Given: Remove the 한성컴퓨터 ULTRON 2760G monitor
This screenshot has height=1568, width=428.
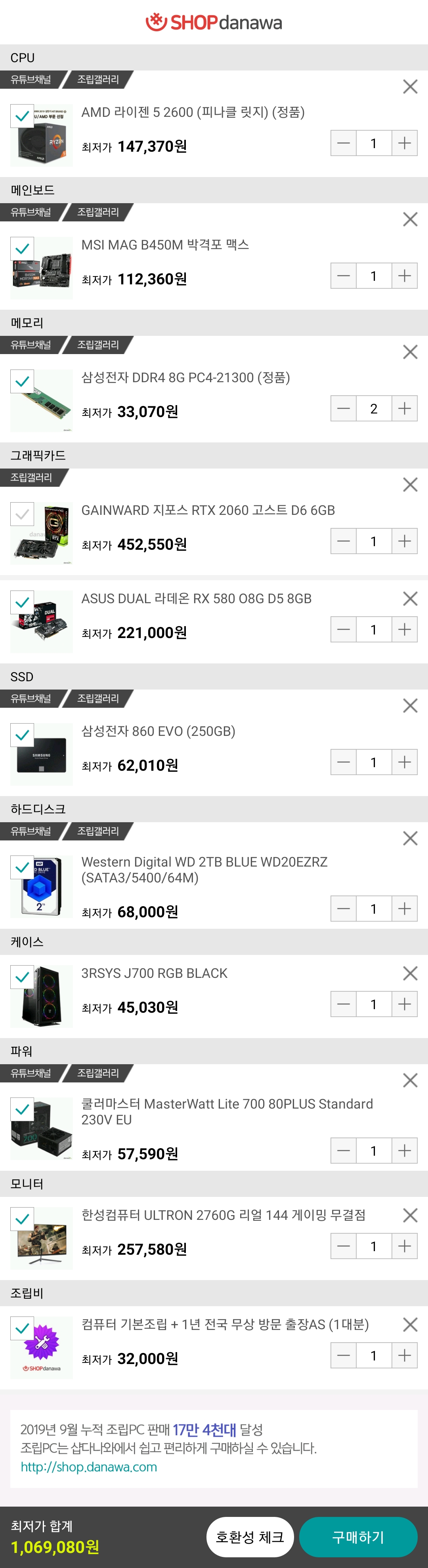Looking at the screenshot, I should 410,1215.
